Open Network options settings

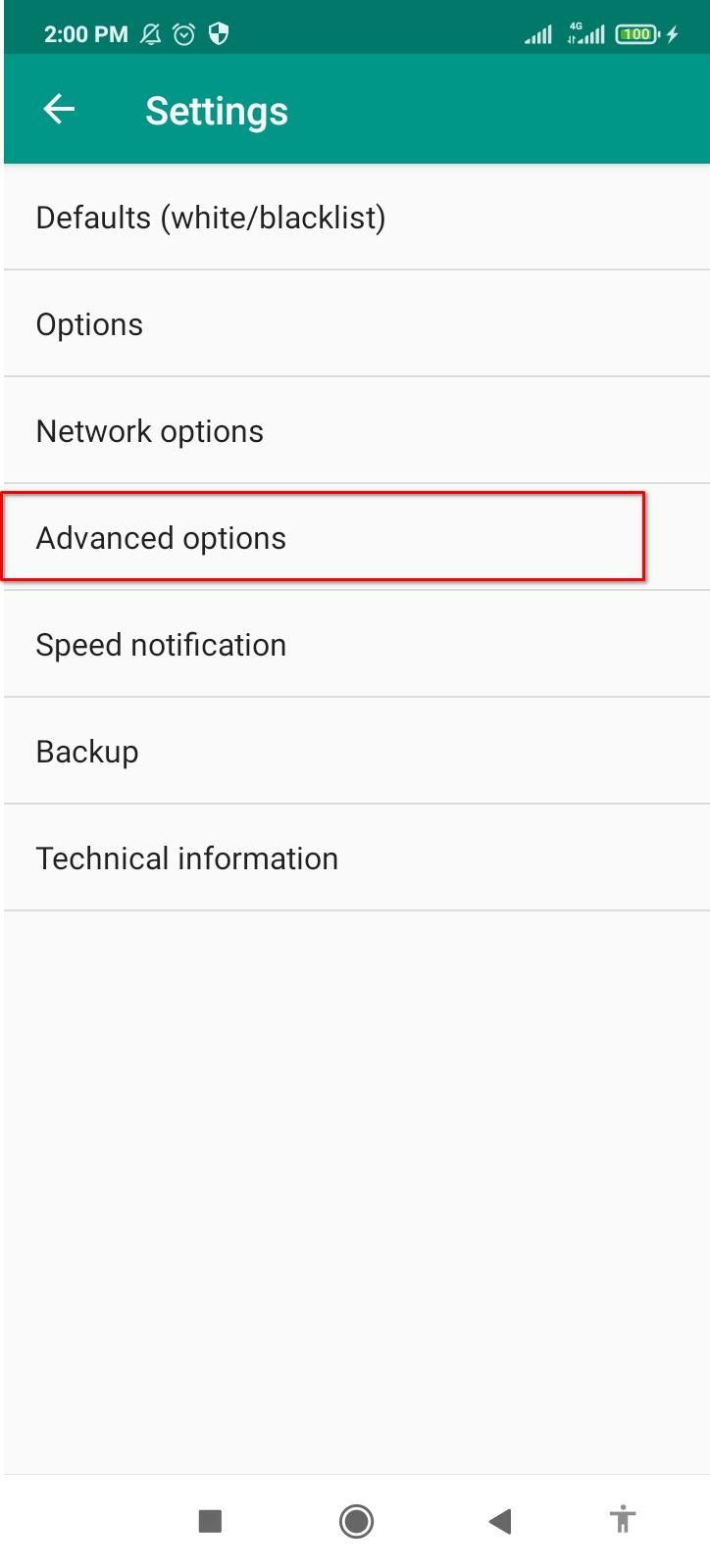tap(149, 430)
